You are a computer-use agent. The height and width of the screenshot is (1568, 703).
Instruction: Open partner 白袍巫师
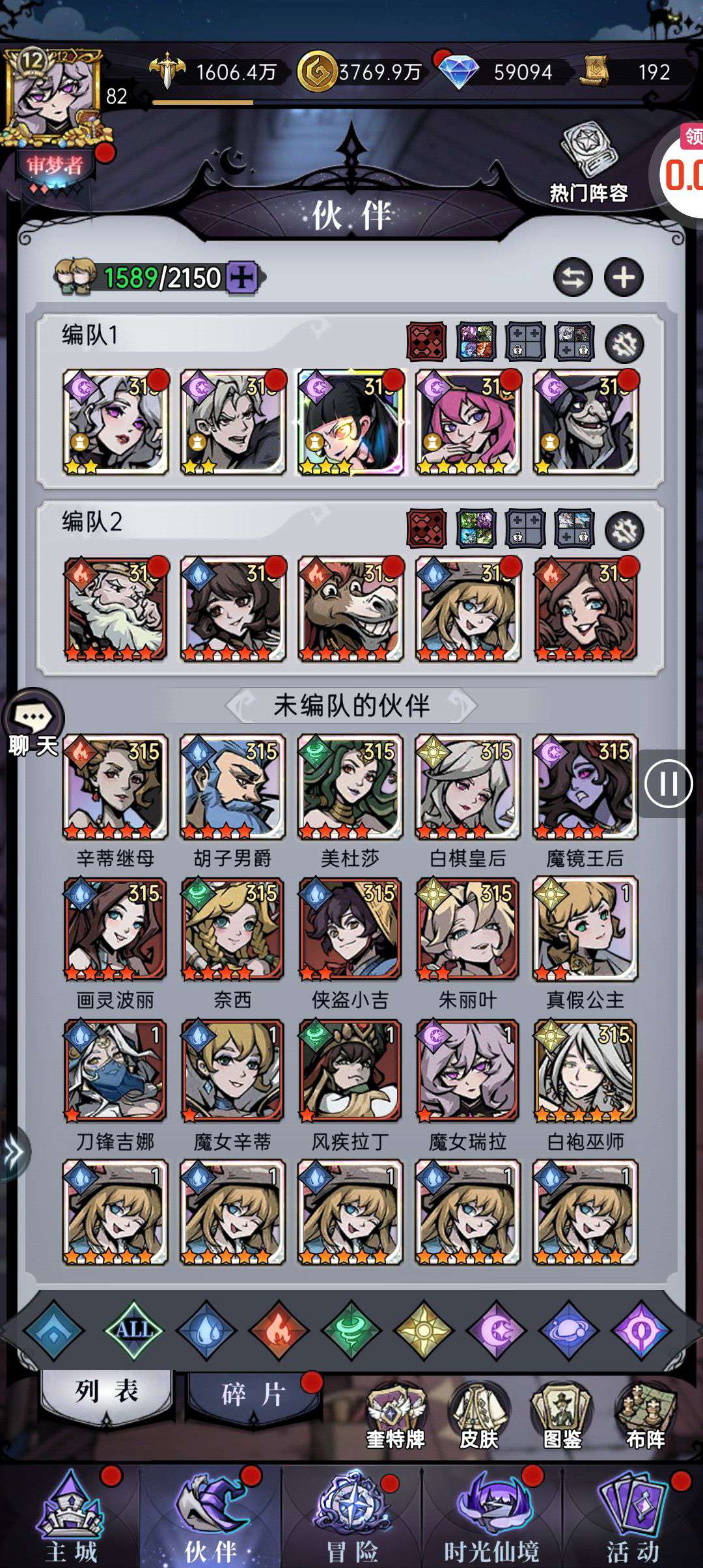pyautogui.click(x=585, y=1071)
